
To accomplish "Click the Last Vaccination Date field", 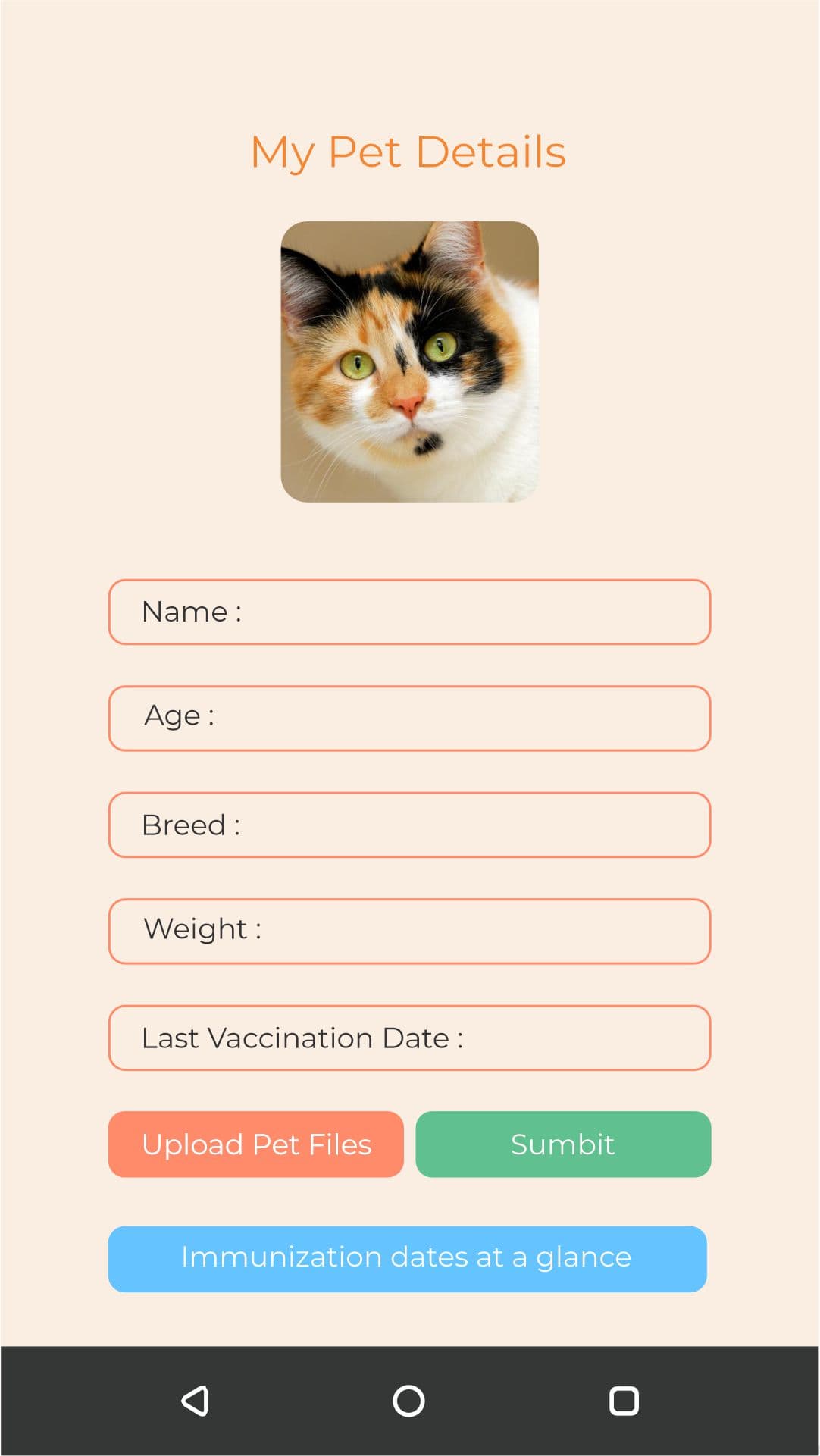I will (409, 1038).
